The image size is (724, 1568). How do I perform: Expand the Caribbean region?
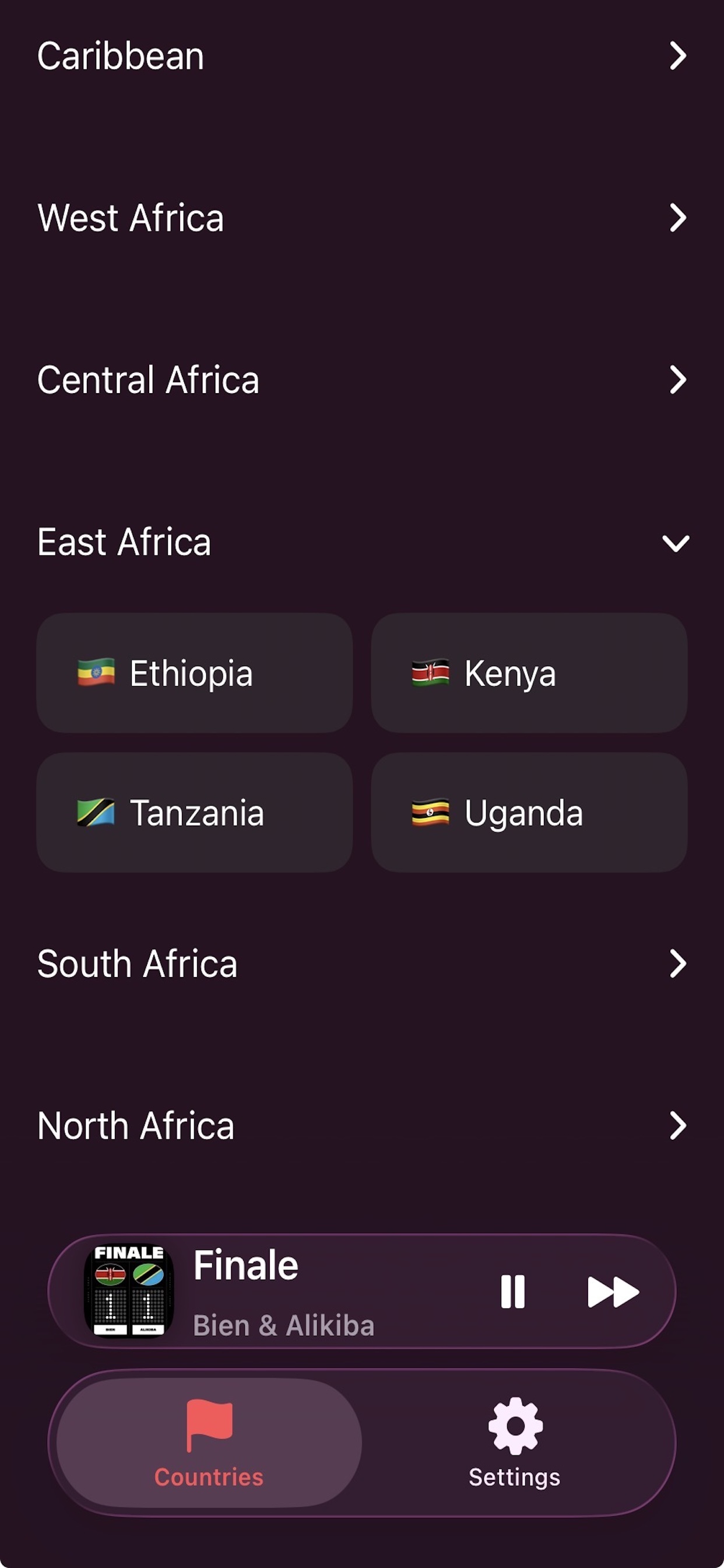(362, 56)
